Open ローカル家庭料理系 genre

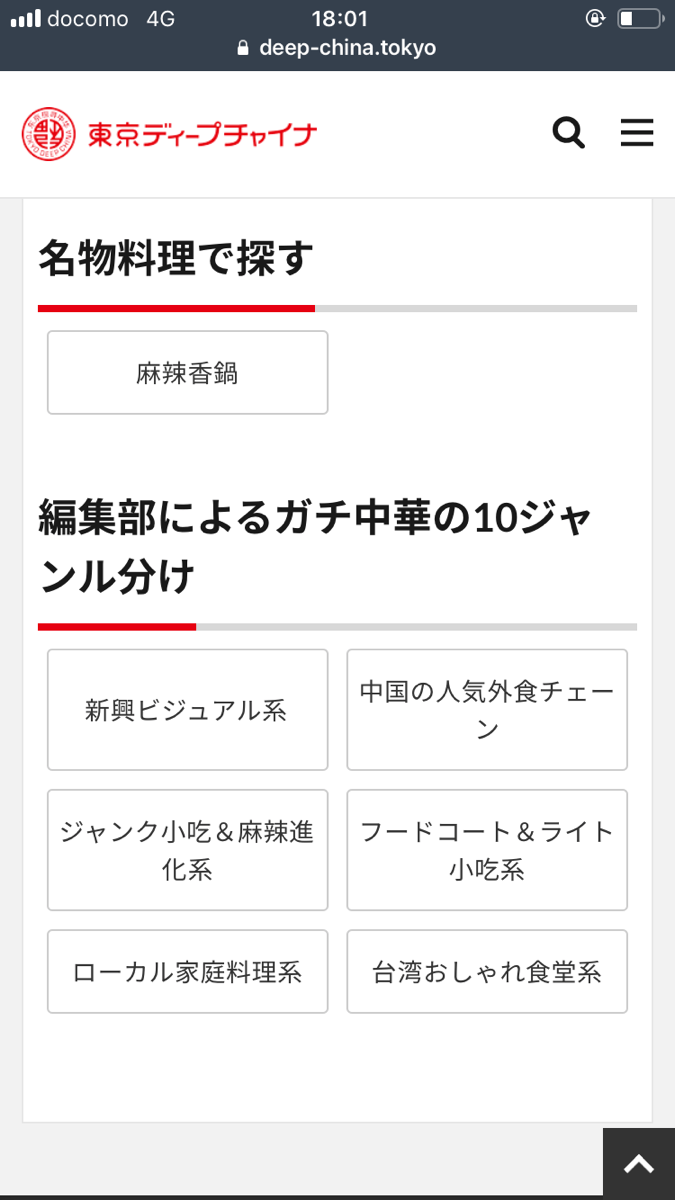[x=187, y=972]
